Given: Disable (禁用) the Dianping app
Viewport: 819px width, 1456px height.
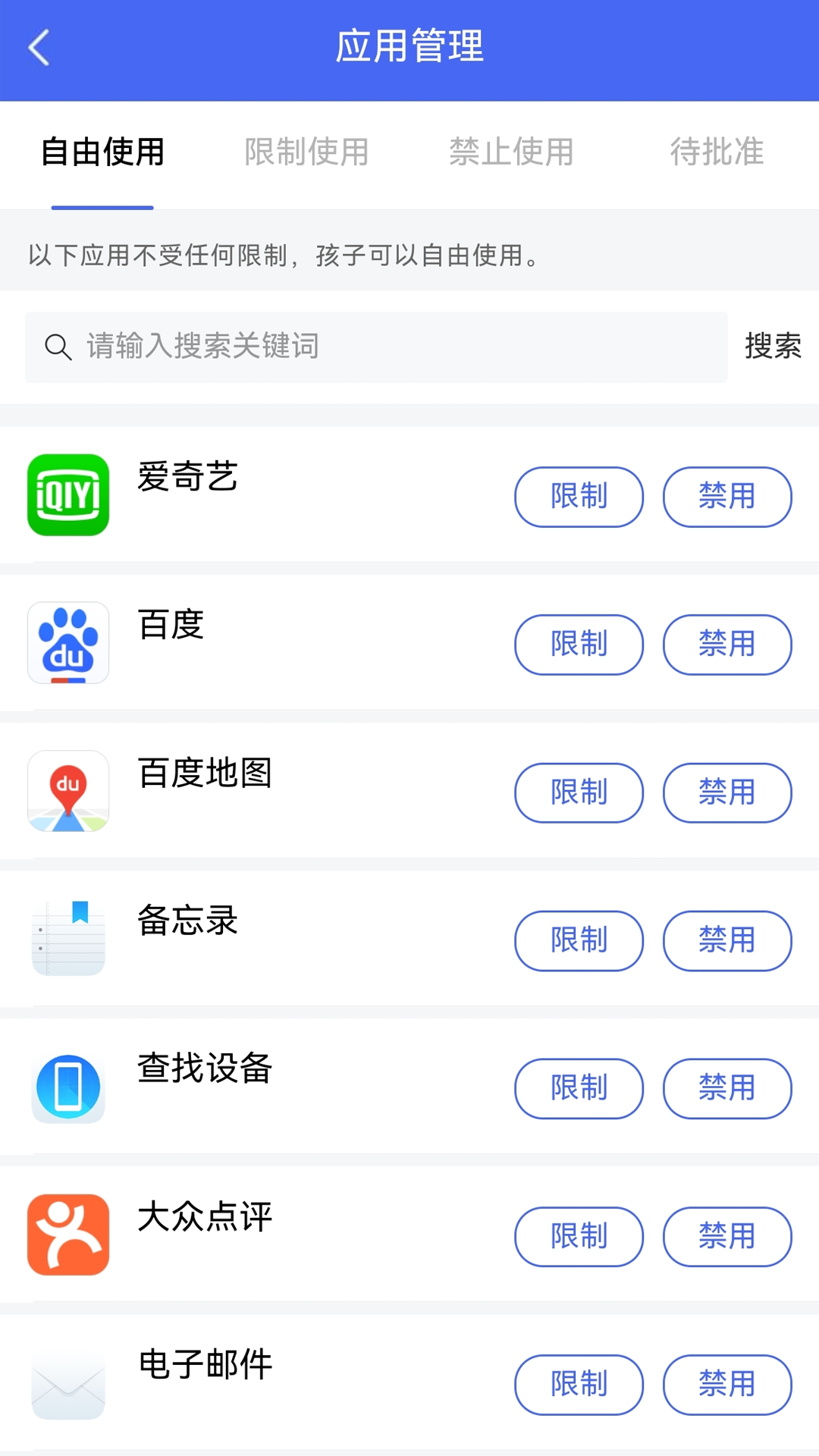Looking at the screenshot, I should pyautogui.click(x=726, y=1236).
